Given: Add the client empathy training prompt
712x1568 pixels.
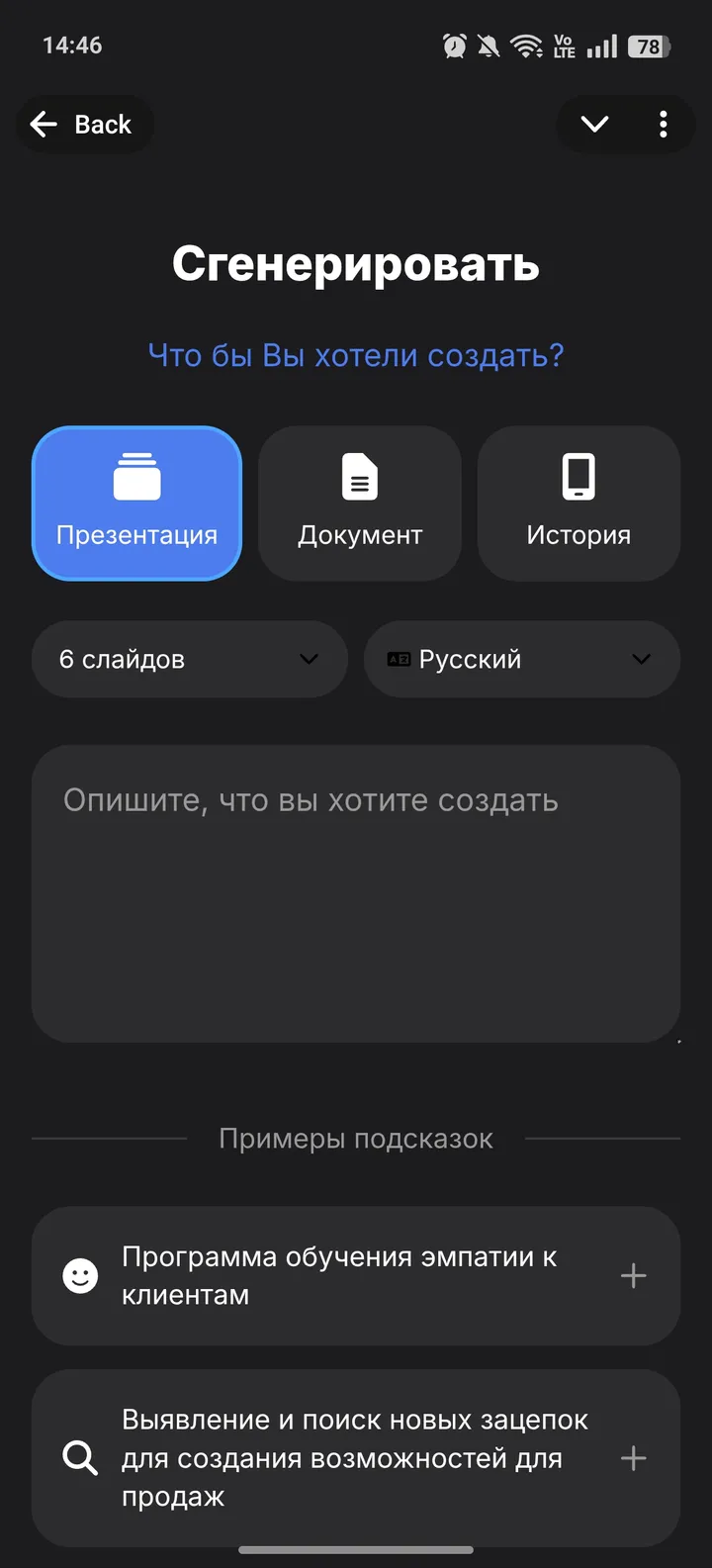Looking at the screenshot, I should (633, 1276).
